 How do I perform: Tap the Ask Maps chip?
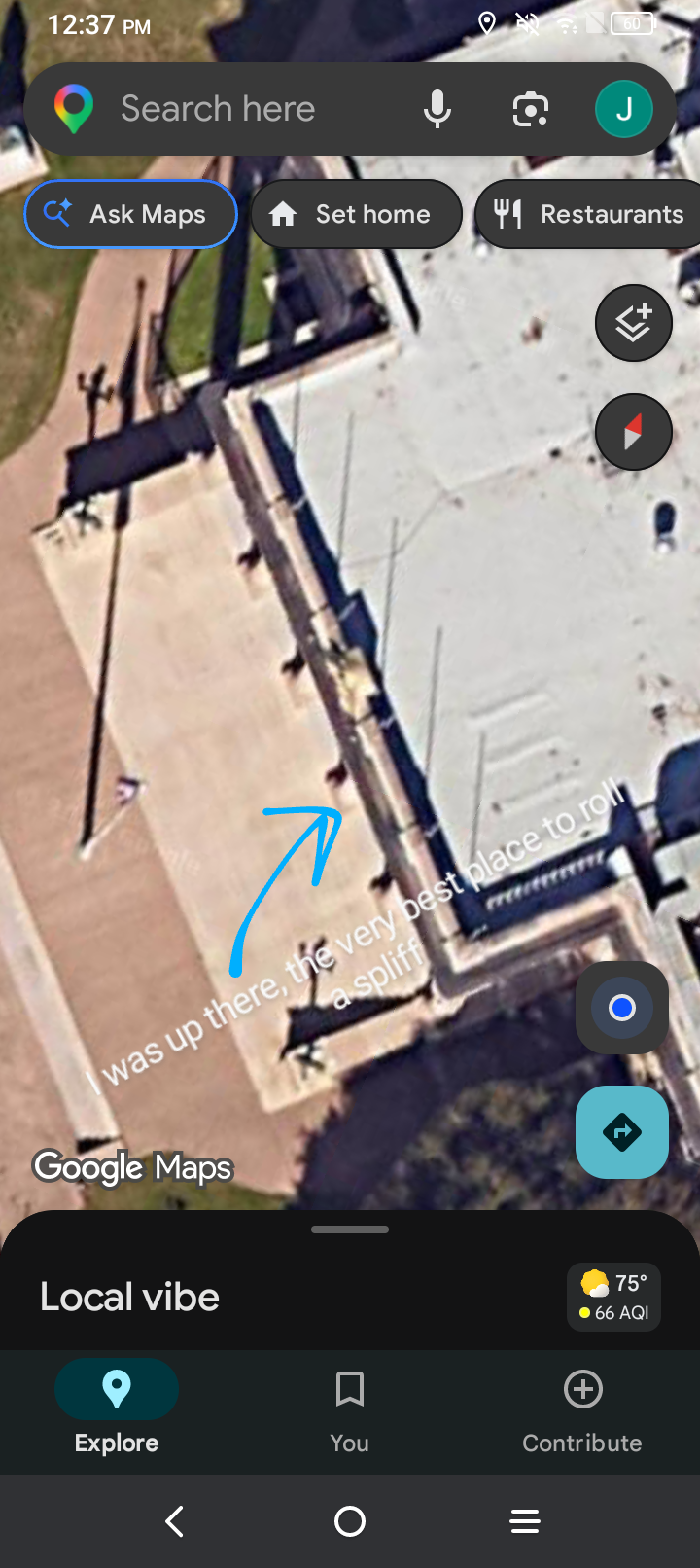point(131,214)
